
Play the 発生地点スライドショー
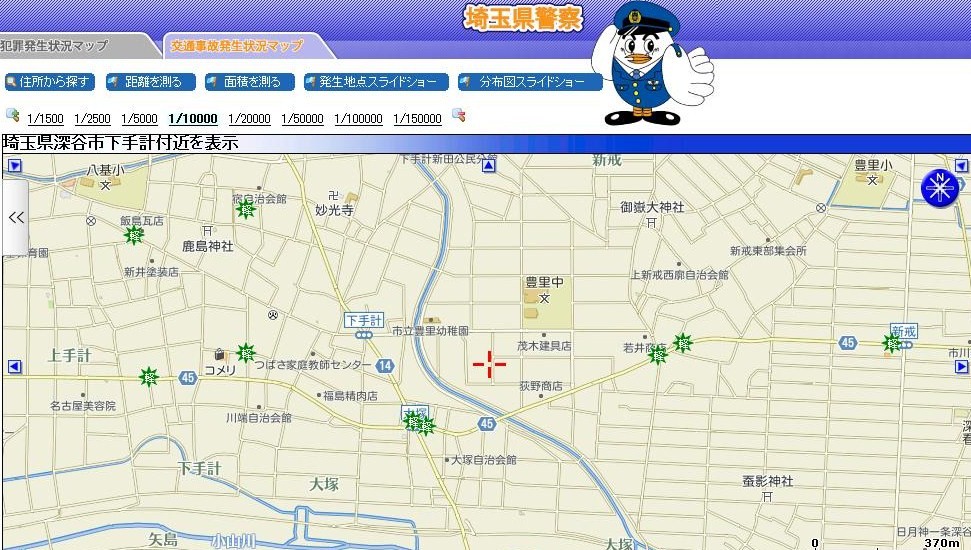(376, 82)
